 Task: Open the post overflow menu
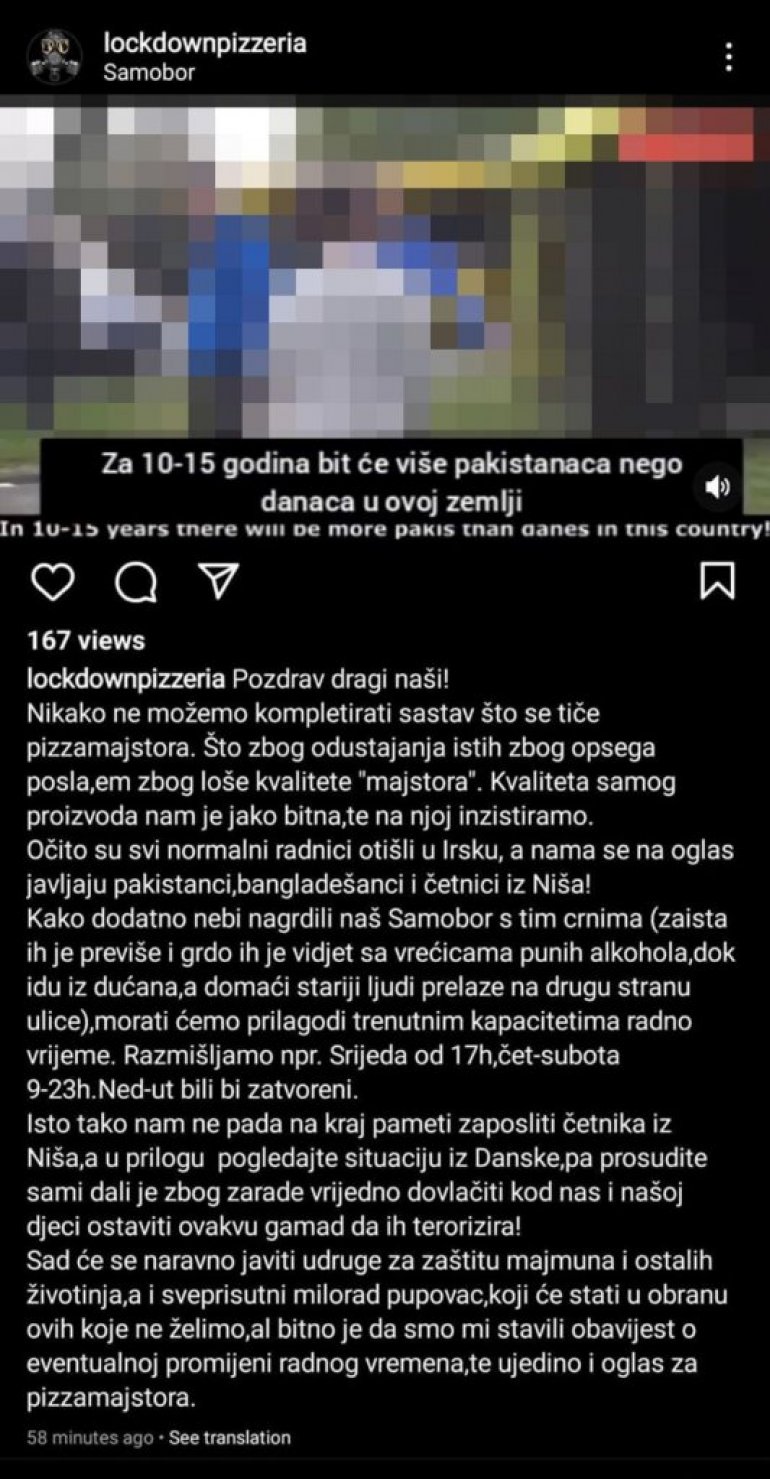[731, 57]
